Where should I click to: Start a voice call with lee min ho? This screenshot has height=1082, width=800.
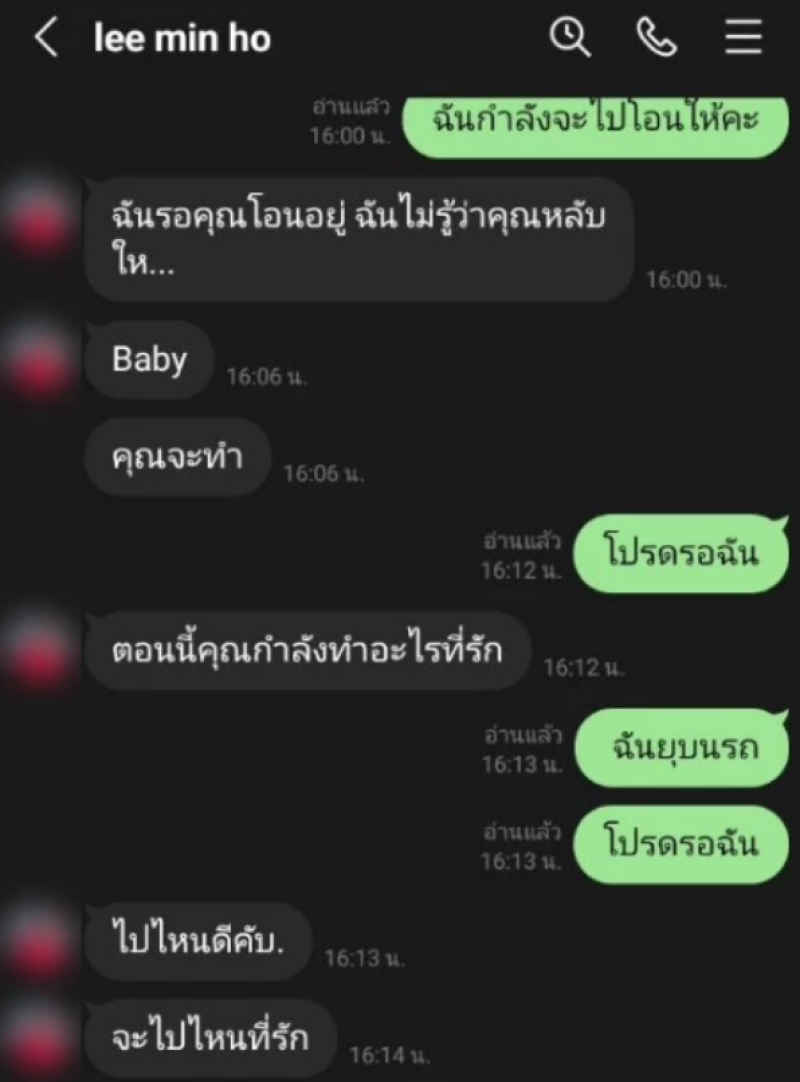pyautogui.click(x=656, y=38)
